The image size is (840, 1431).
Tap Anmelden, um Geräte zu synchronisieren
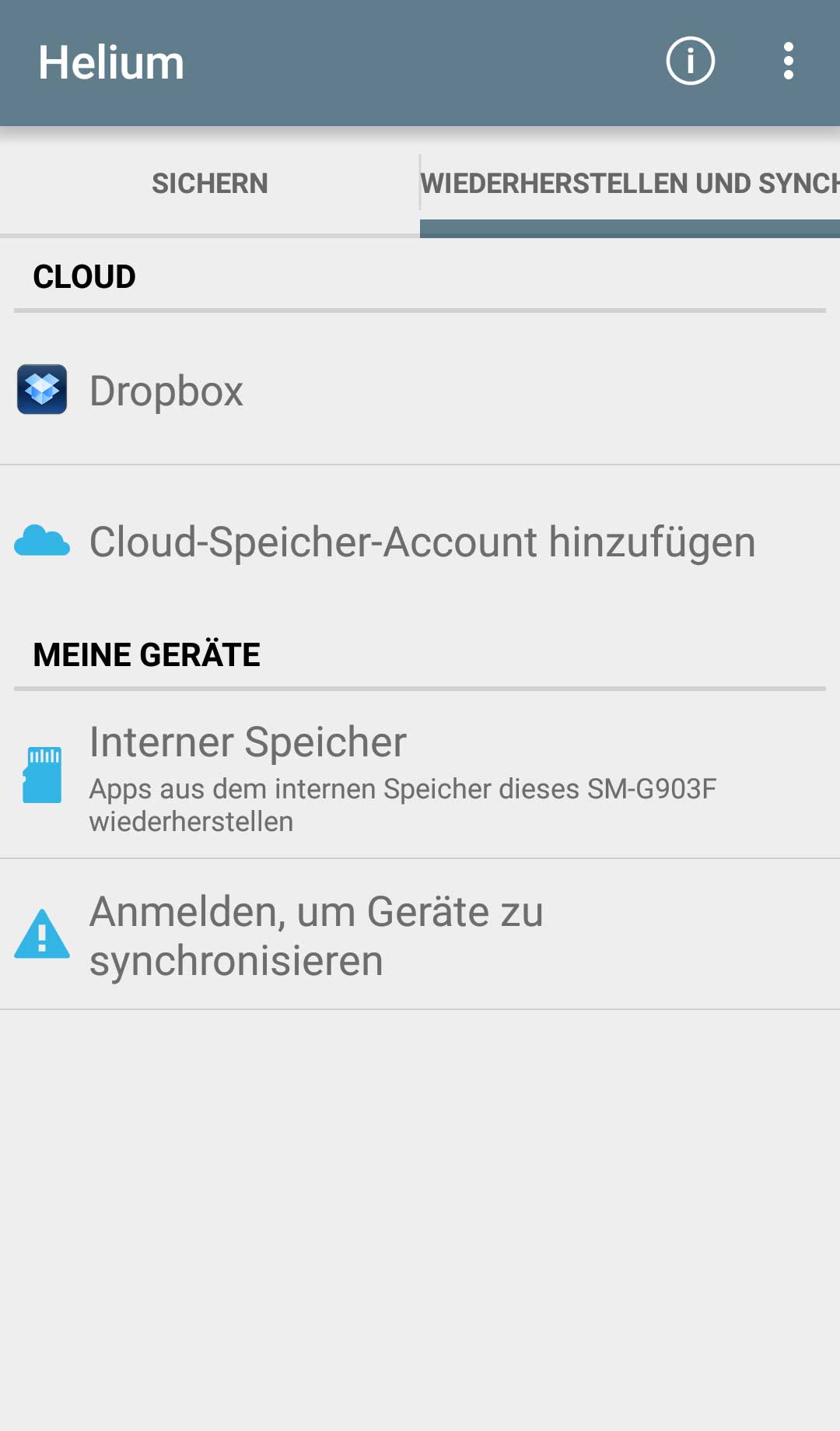coord(420,935)
